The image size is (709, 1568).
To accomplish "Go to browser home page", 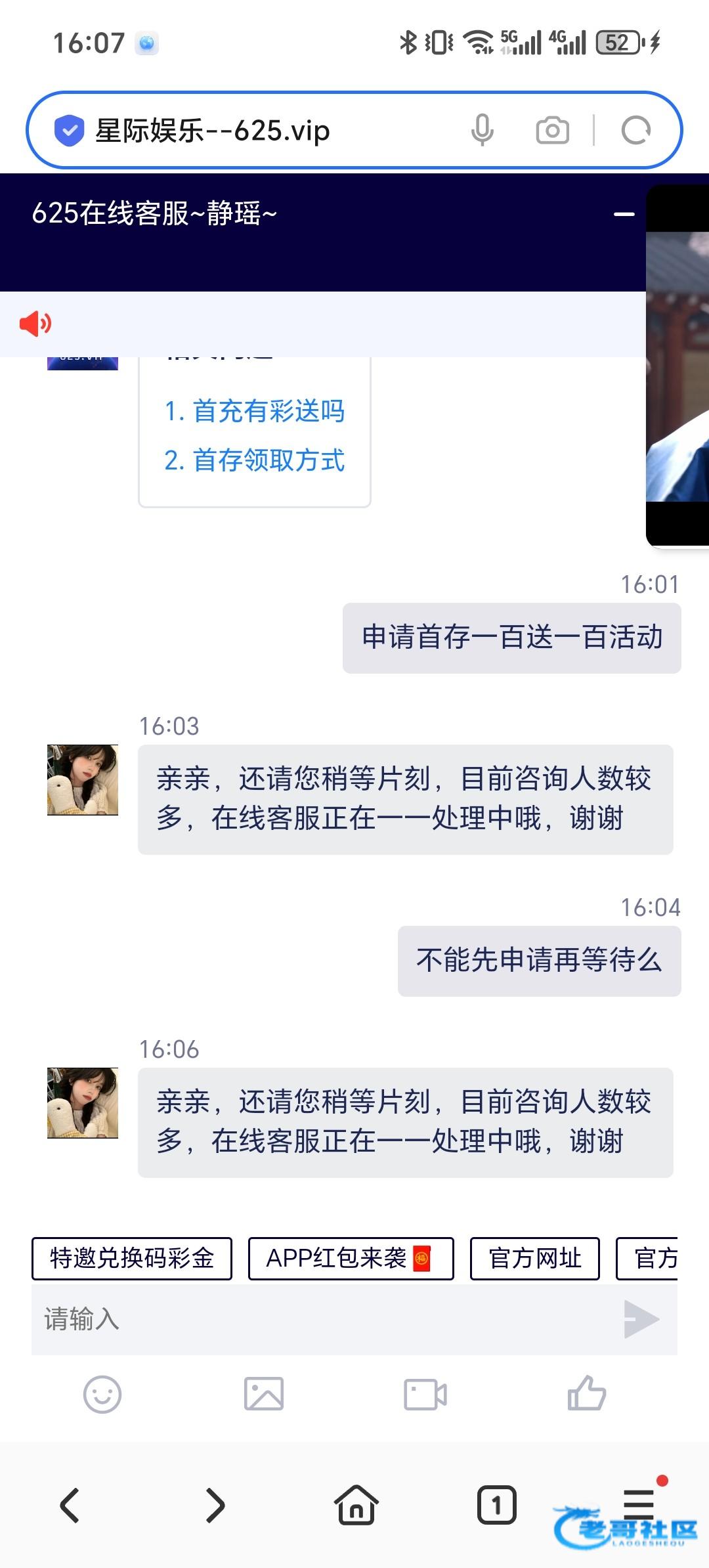I will 356,1505.
